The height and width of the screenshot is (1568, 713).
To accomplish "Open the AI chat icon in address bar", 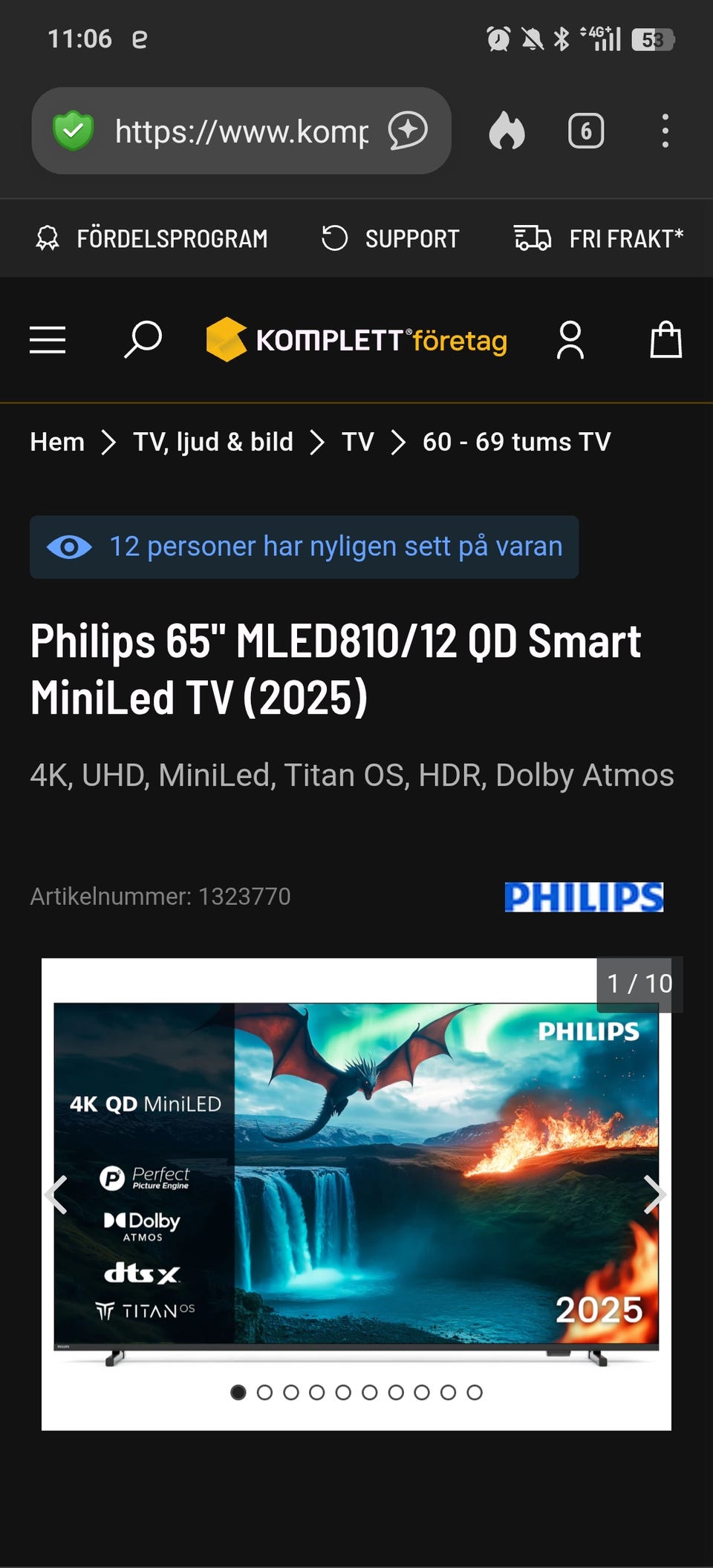I will tap(408, 131).
